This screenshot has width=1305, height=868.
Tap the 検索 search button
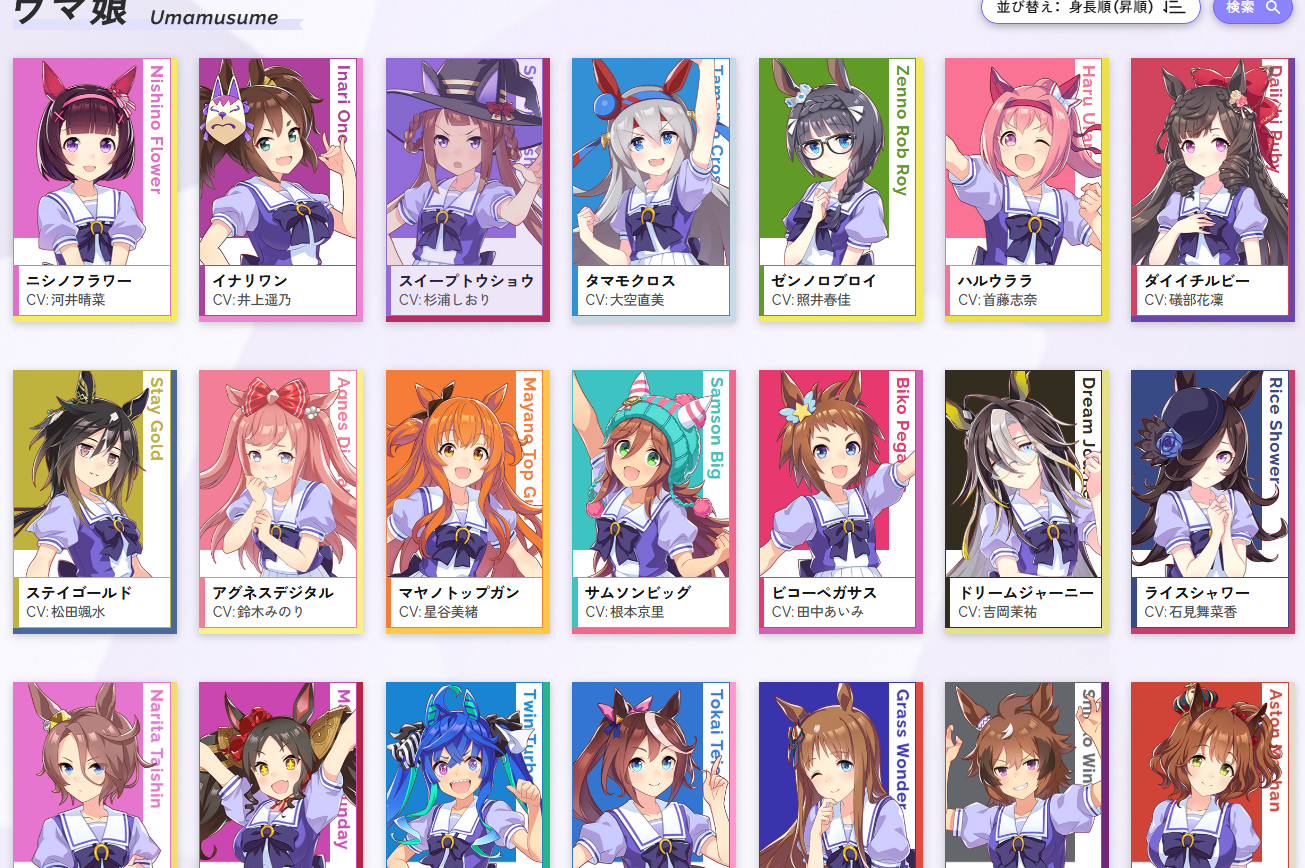click(1252, 8)
